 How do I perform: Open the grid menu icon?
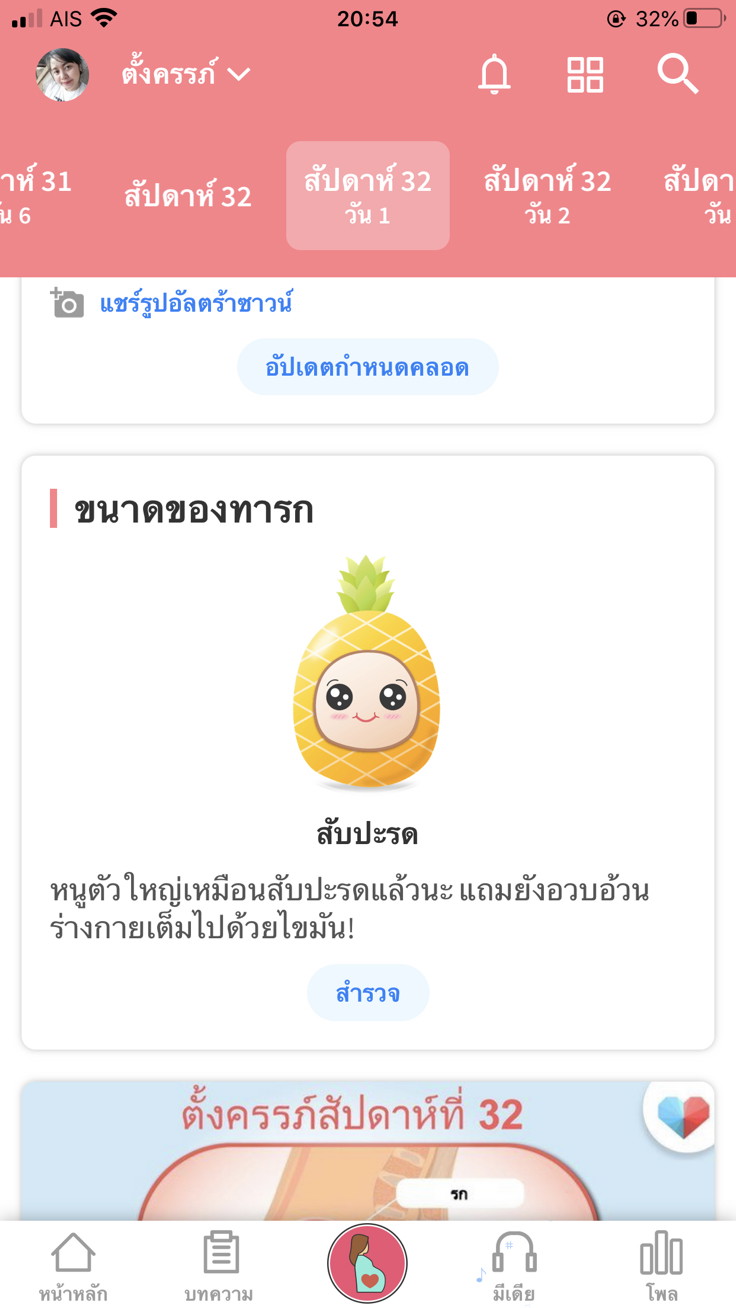click(x=585, y=75)
